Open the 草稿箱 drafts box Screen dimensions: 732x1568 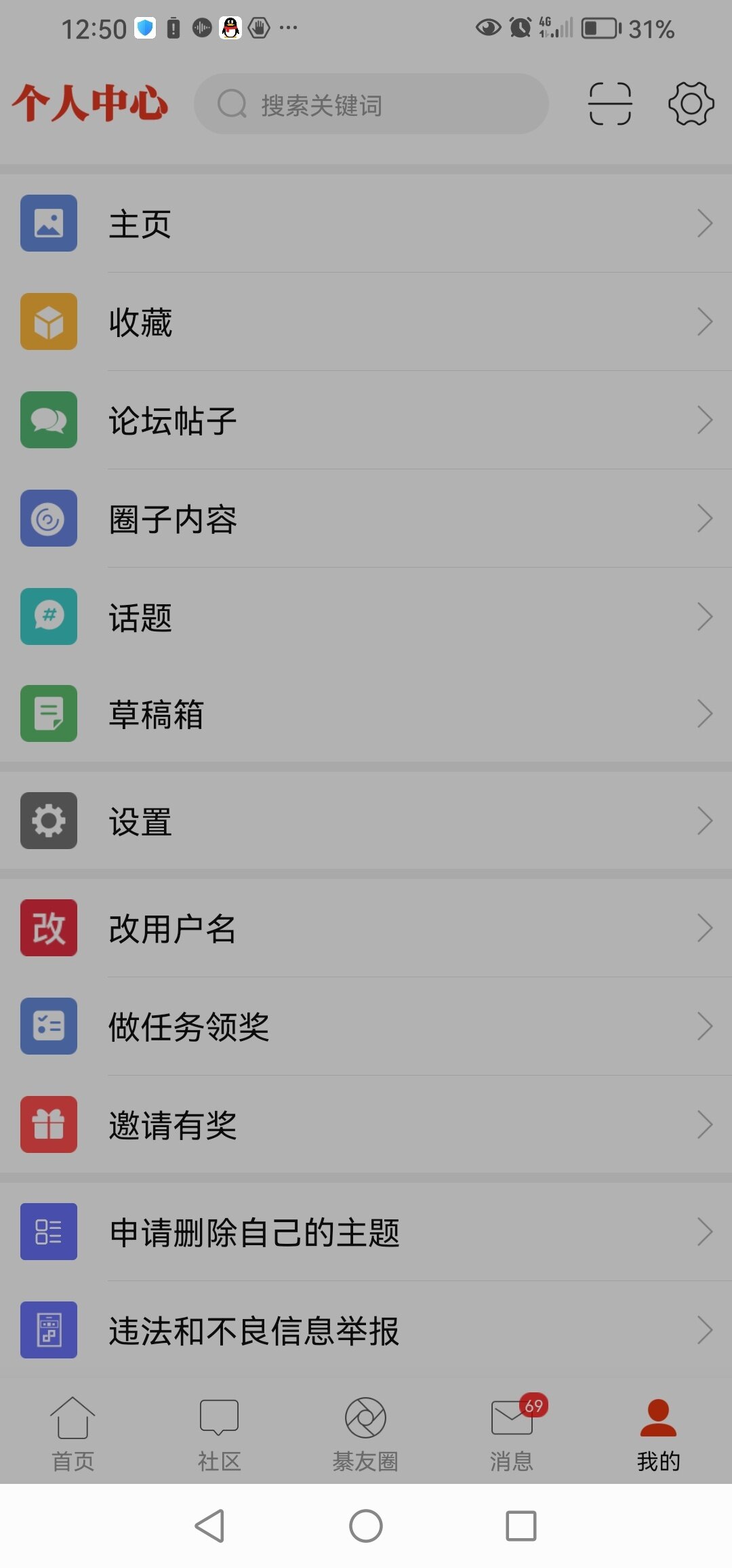[x=366, y=713]
